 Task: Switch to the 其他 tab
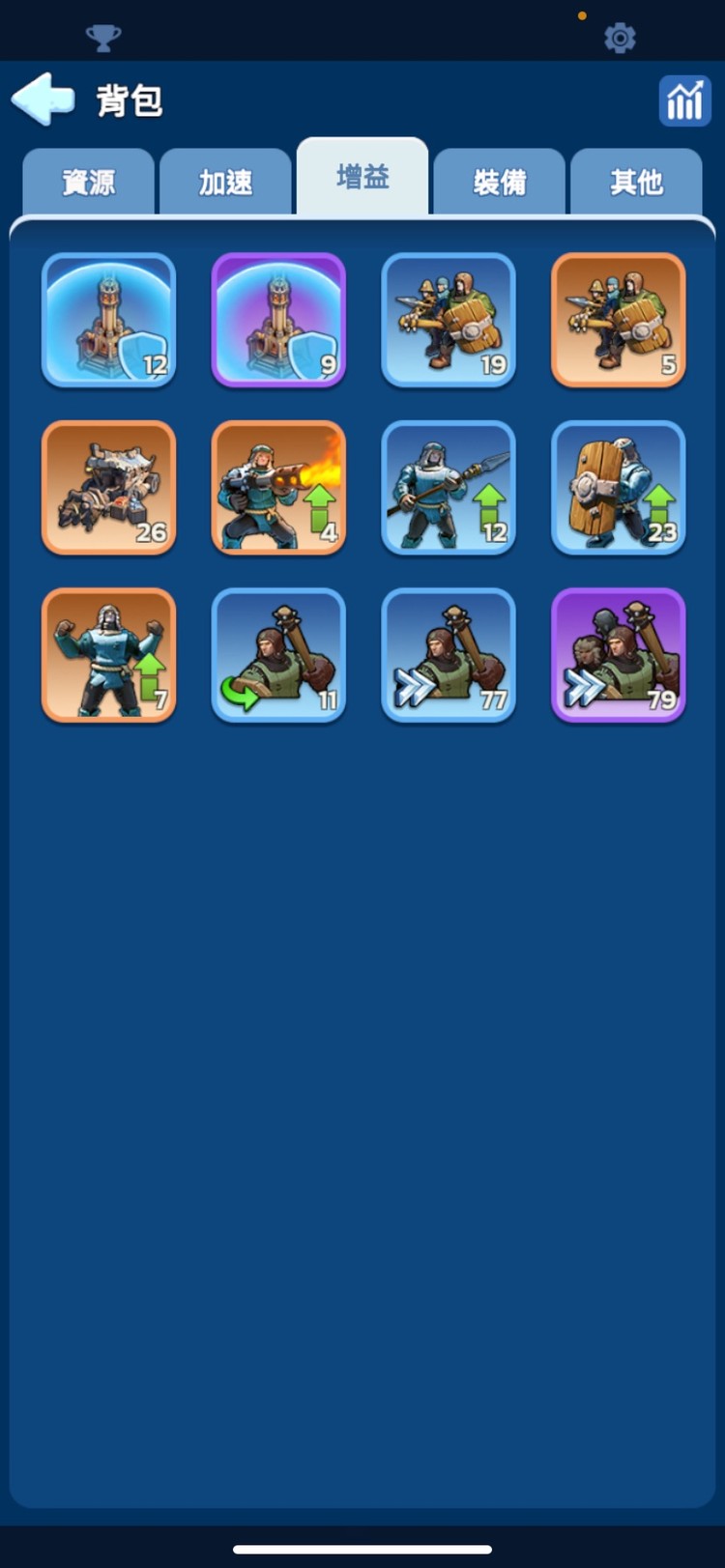(x=636, y=182)
